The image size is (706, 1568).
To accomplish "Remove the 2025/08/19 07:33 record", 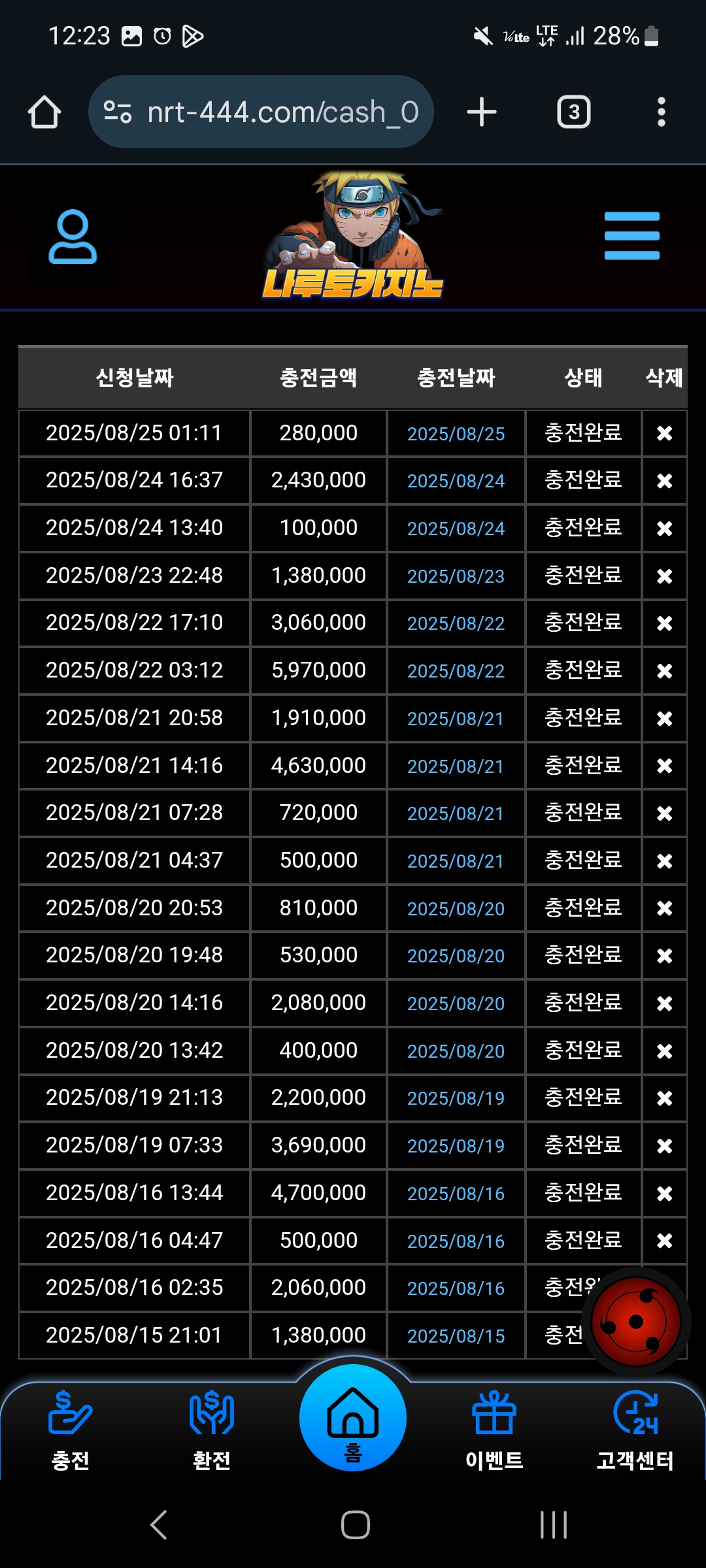I will click(664, 1146).
